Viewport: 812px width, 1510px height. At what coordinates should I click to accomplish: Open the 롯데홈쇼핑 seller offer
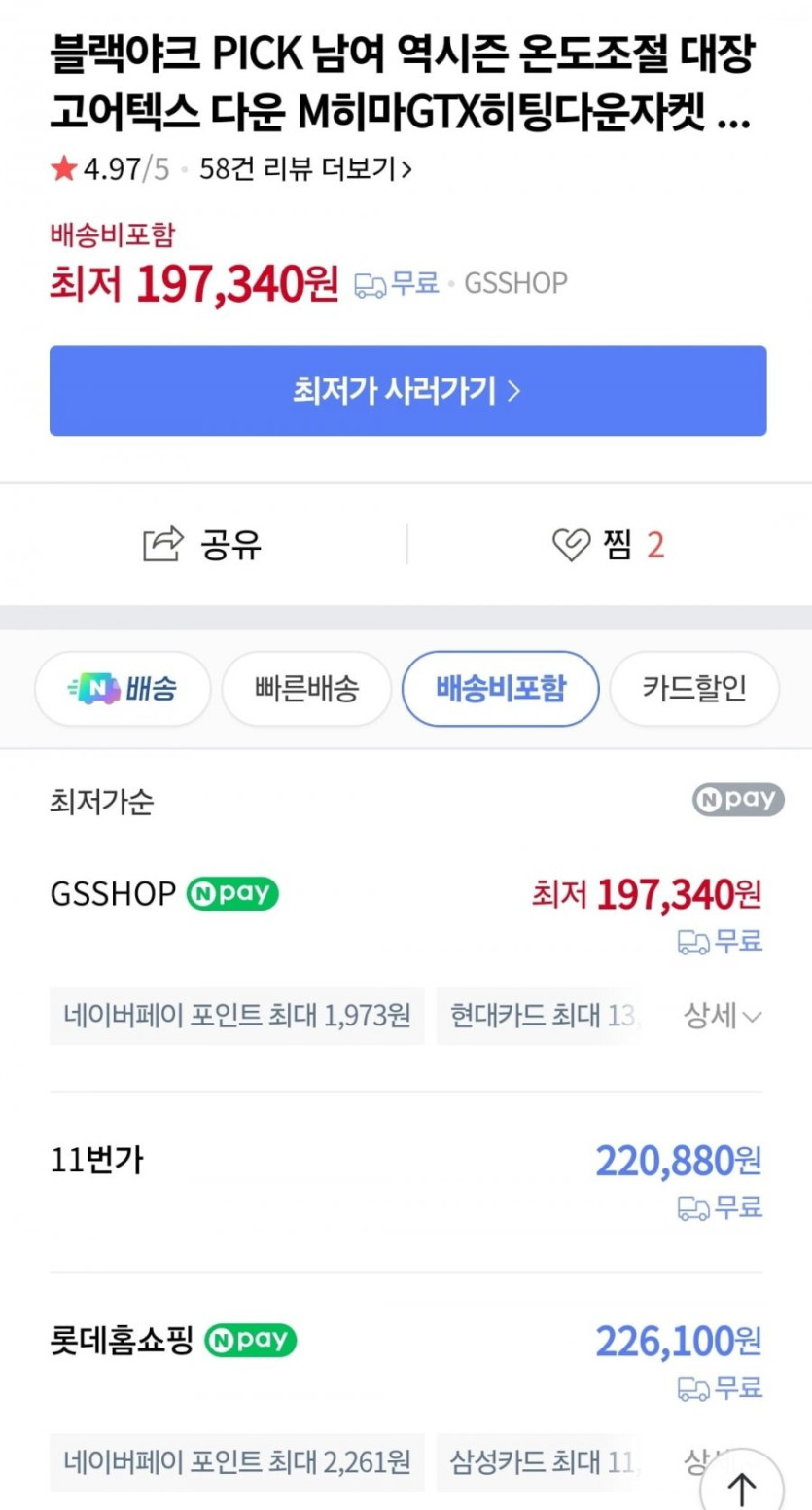click(x=122, y=1341)
